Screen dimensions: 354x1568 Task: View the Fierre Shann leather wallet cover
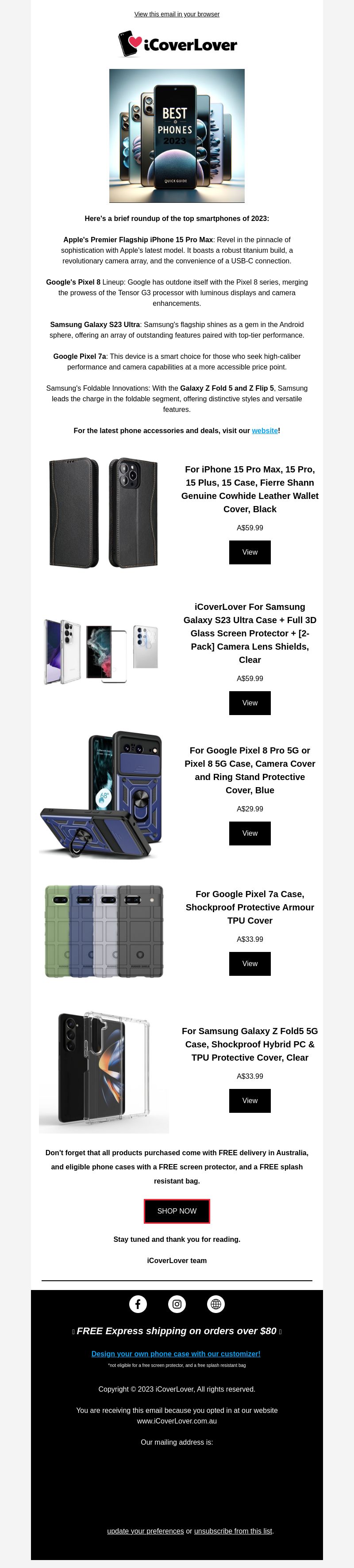[x=250, y=552]
